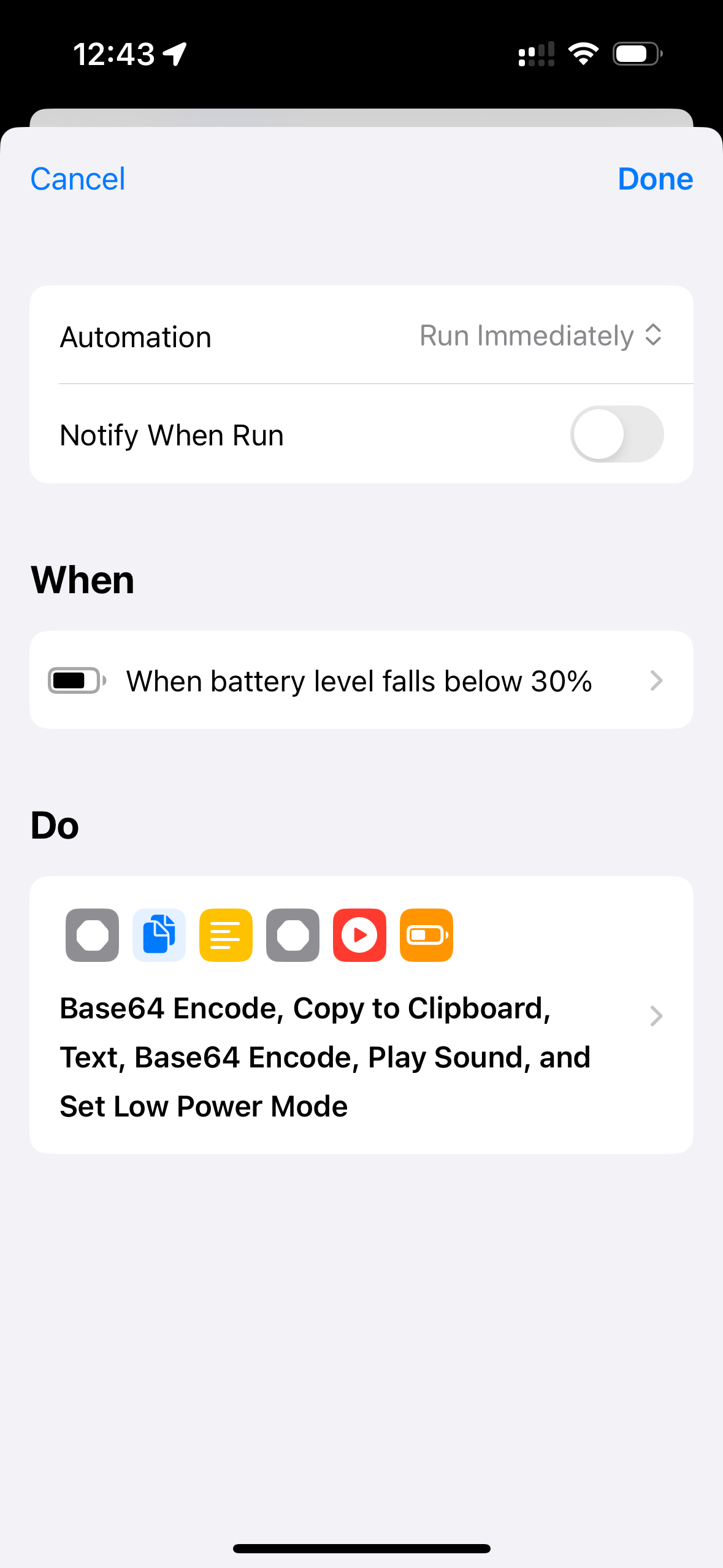Screen dimensions: 723x1568
Task: Open the Do actions list
Action: pos(361,1015)
